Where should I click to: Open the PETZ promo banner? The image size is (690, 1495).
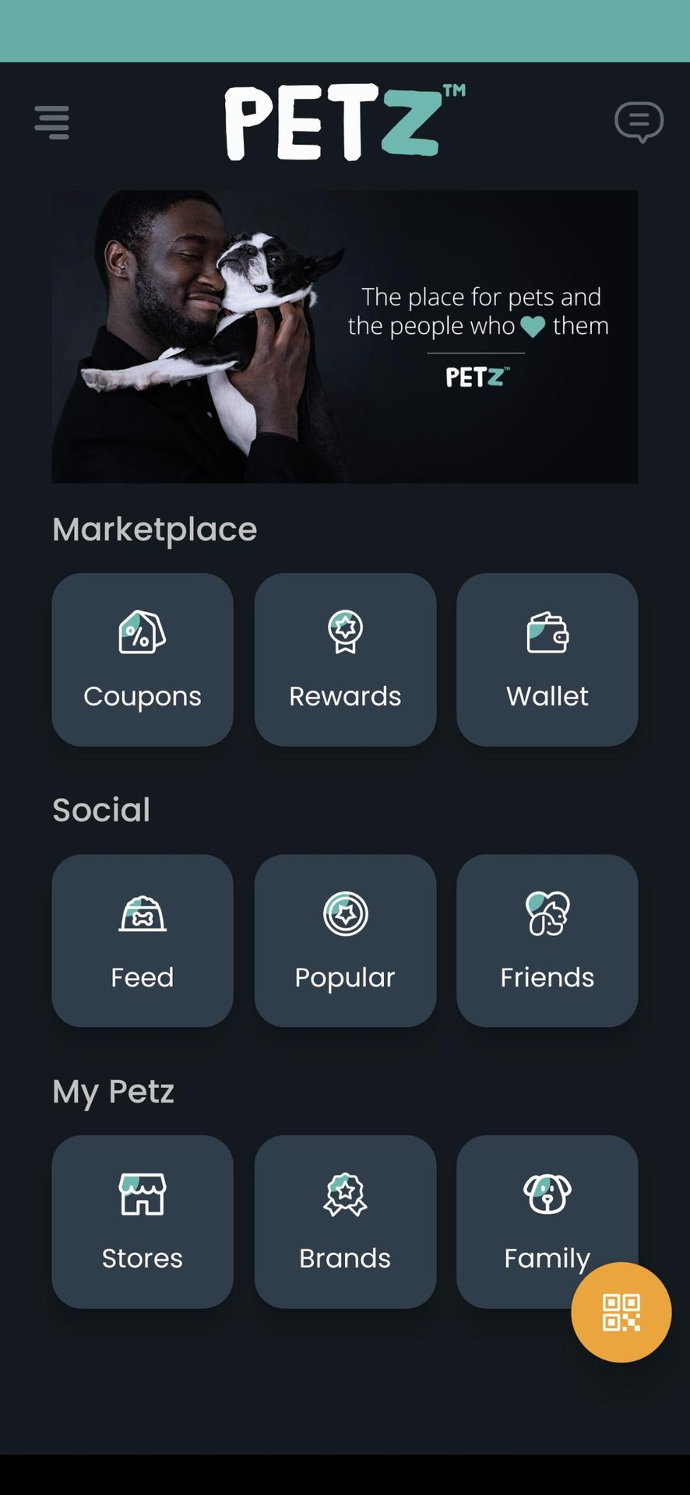click(x=344, y=337)
